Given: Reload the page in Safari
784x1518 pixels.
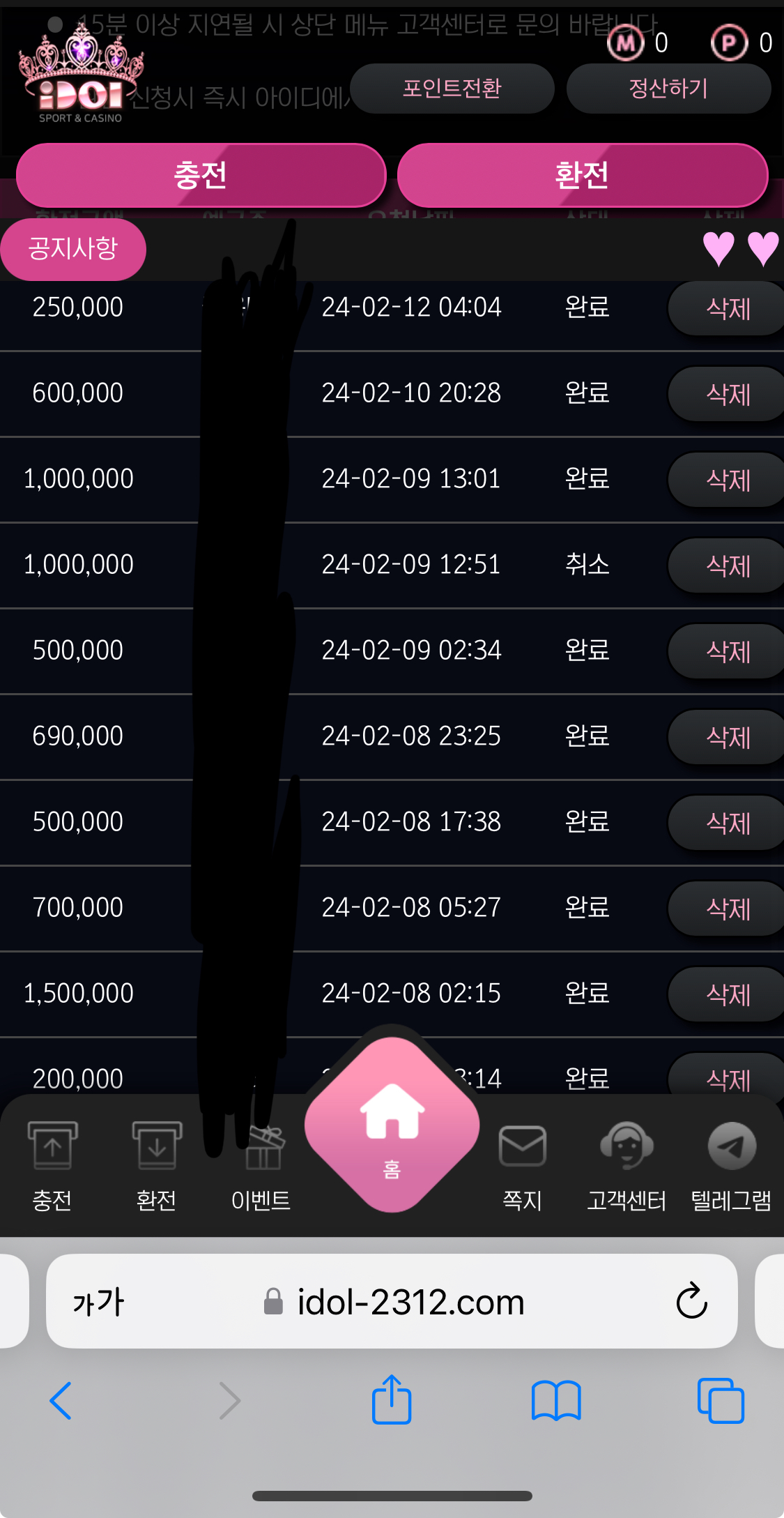Looking at the screenshot, I should click(x=691, y=1301).
